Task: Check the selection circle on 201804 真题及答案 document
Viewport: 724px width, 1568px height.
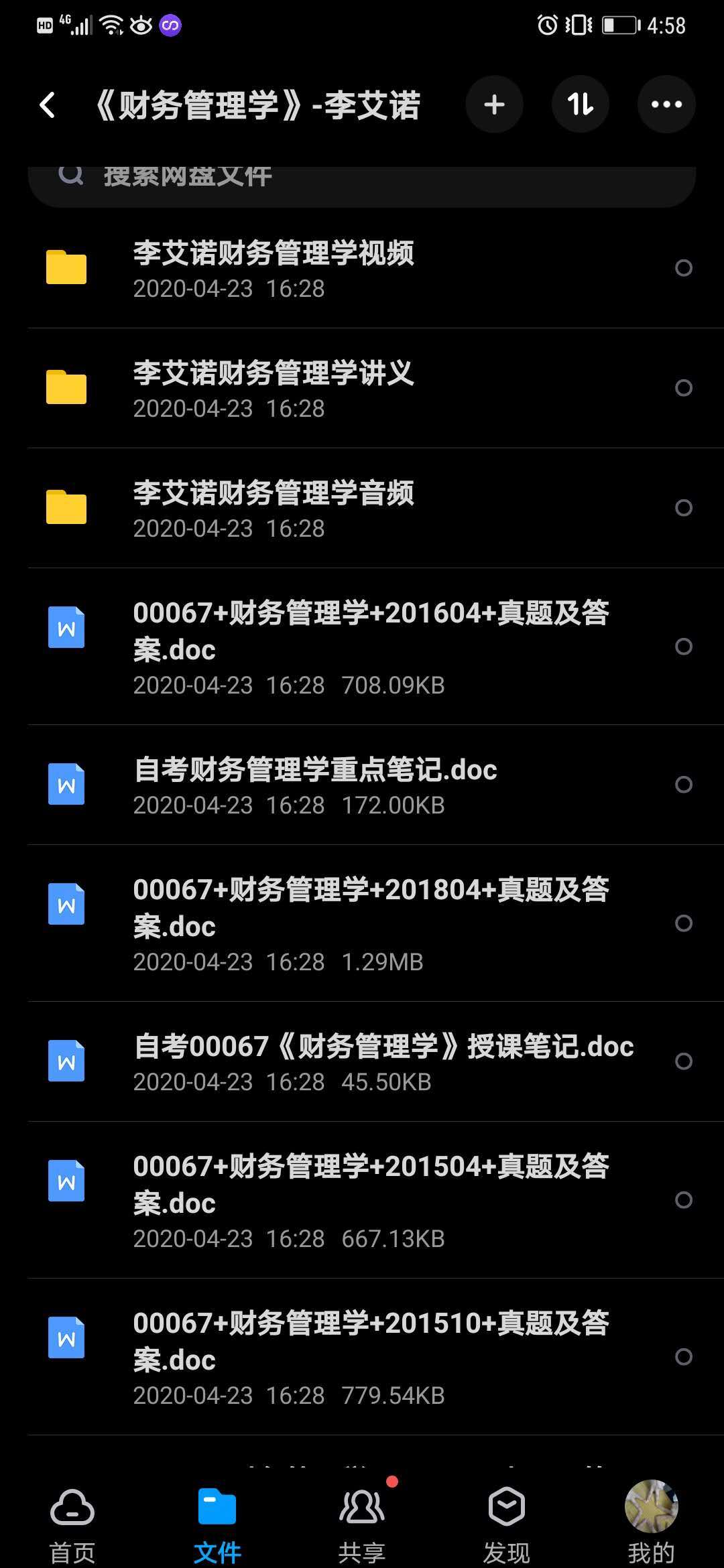Action: pyautogui.click(x=684, y=923)
